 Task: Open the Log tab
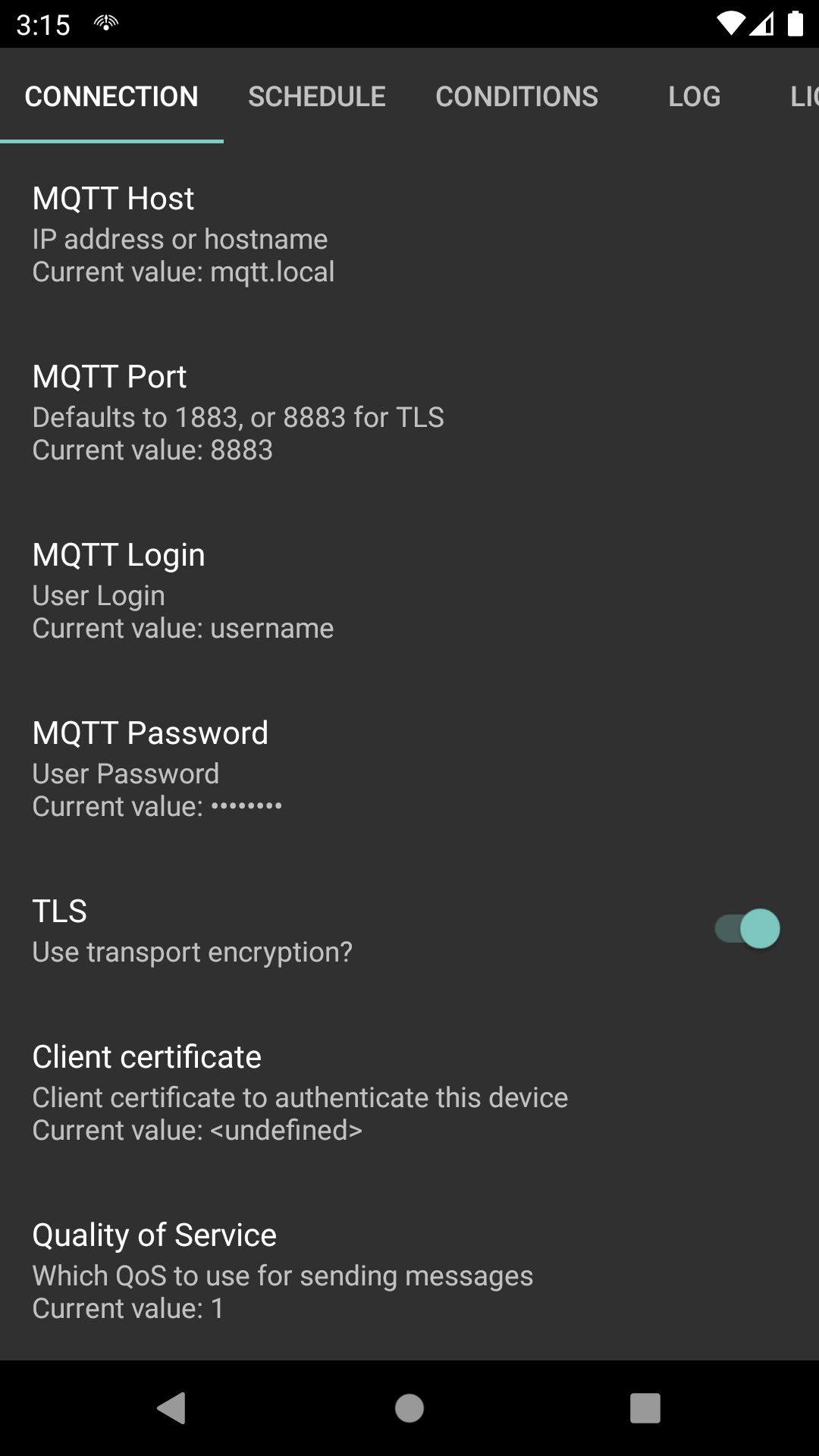(x=694, y=96)
